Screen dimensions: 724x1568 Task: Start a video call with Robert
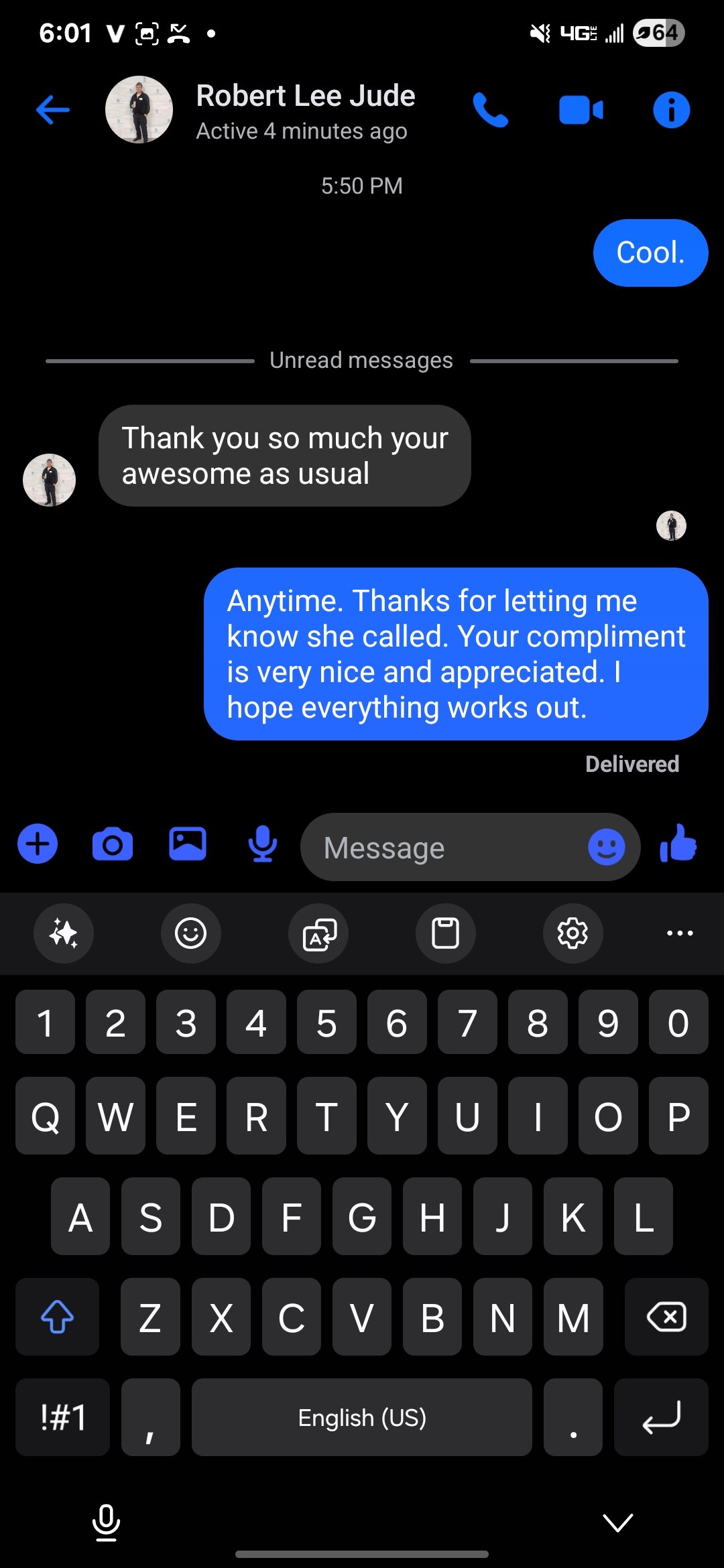click(581, 110)
